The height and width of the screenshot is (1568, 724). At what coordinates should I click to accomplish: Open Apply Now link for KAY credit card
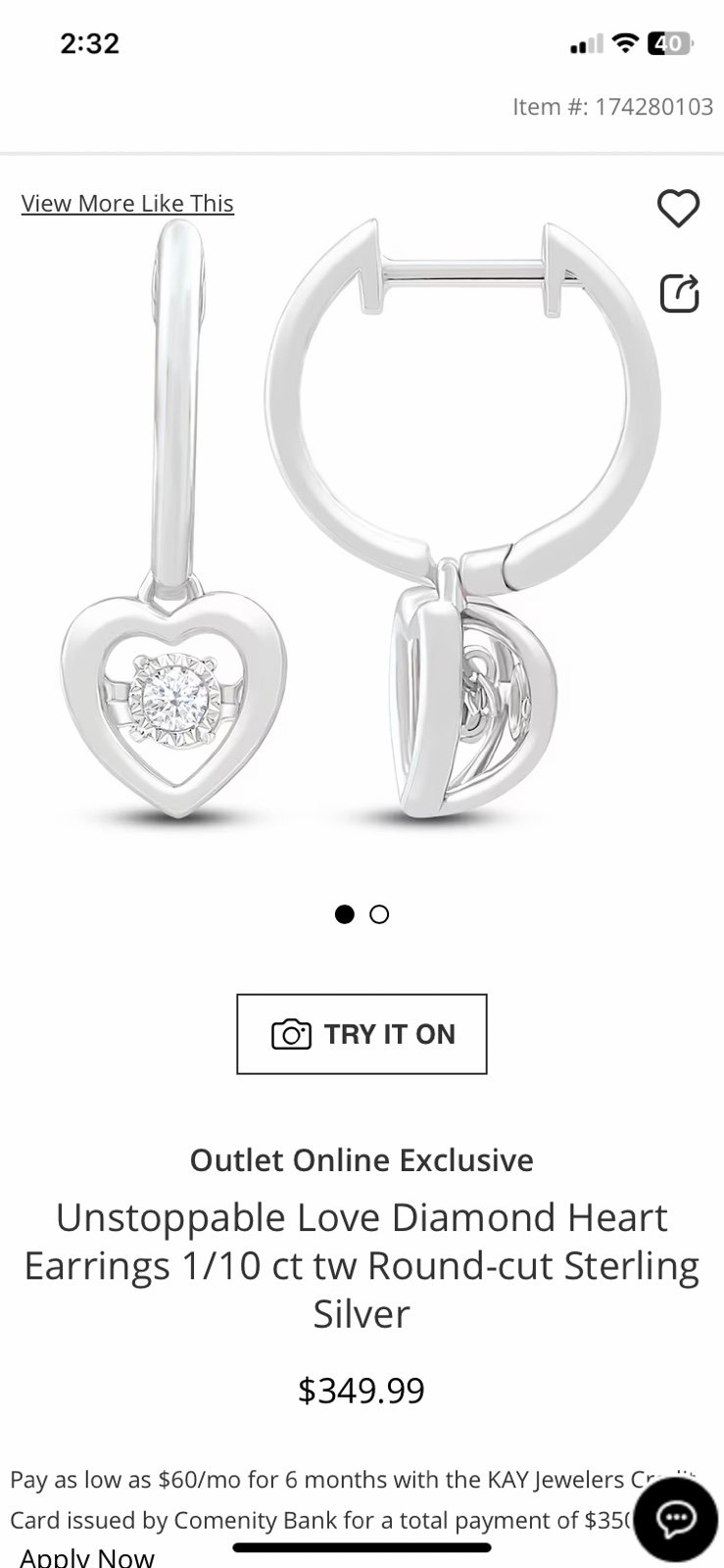tap(87, 1556)
